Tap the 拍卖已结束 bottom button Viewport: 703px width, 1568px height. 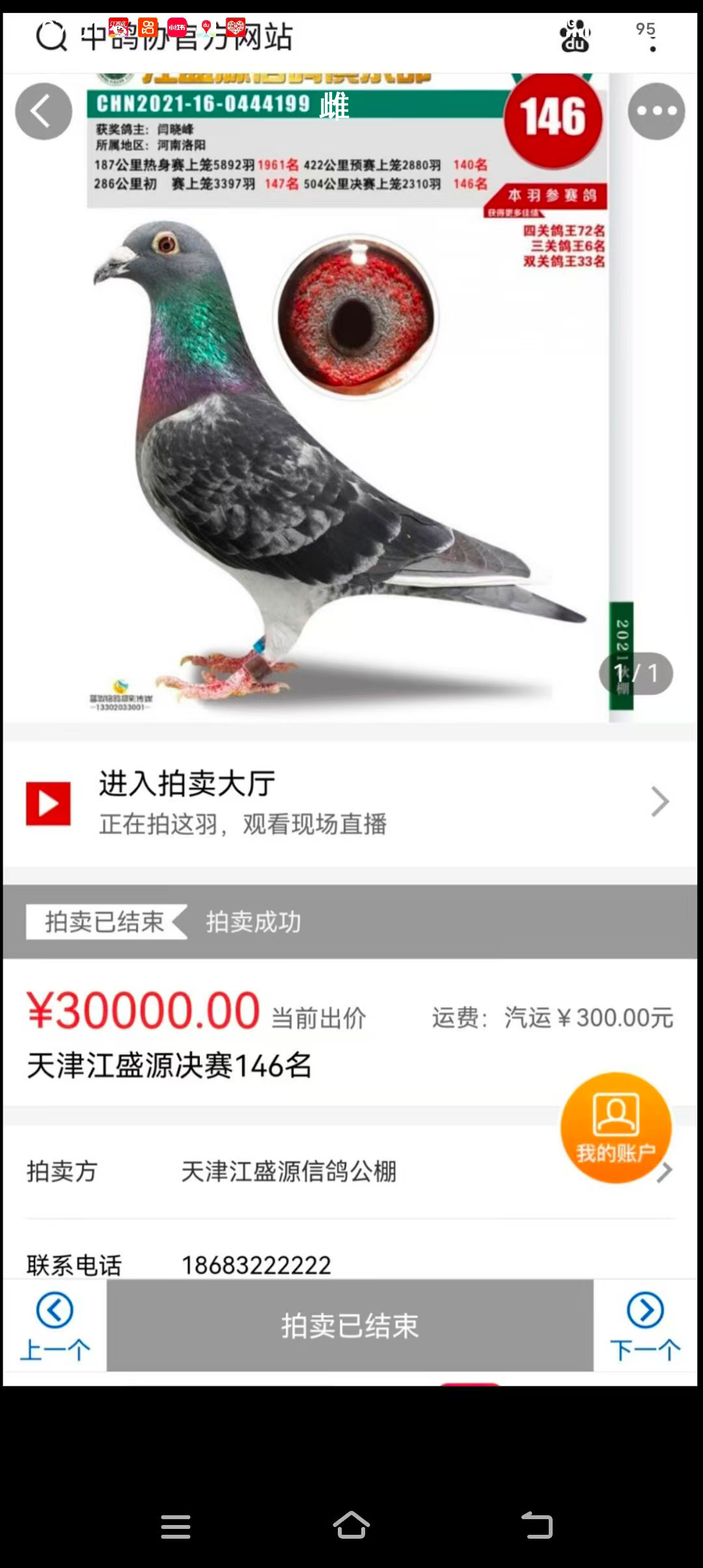point(350,1326)
